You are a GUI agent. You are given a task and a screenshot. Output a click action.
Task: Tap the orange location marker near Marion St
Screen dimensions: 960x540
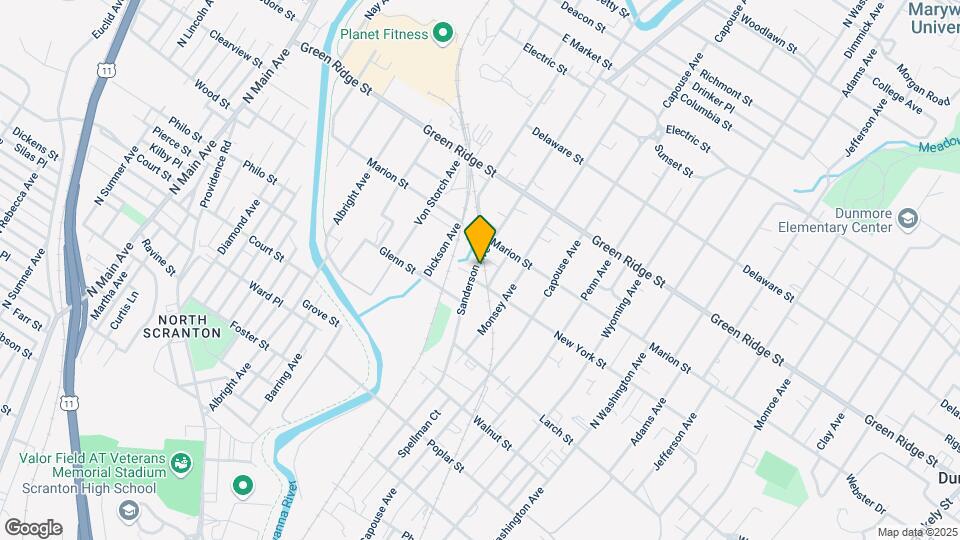(480, 239)
